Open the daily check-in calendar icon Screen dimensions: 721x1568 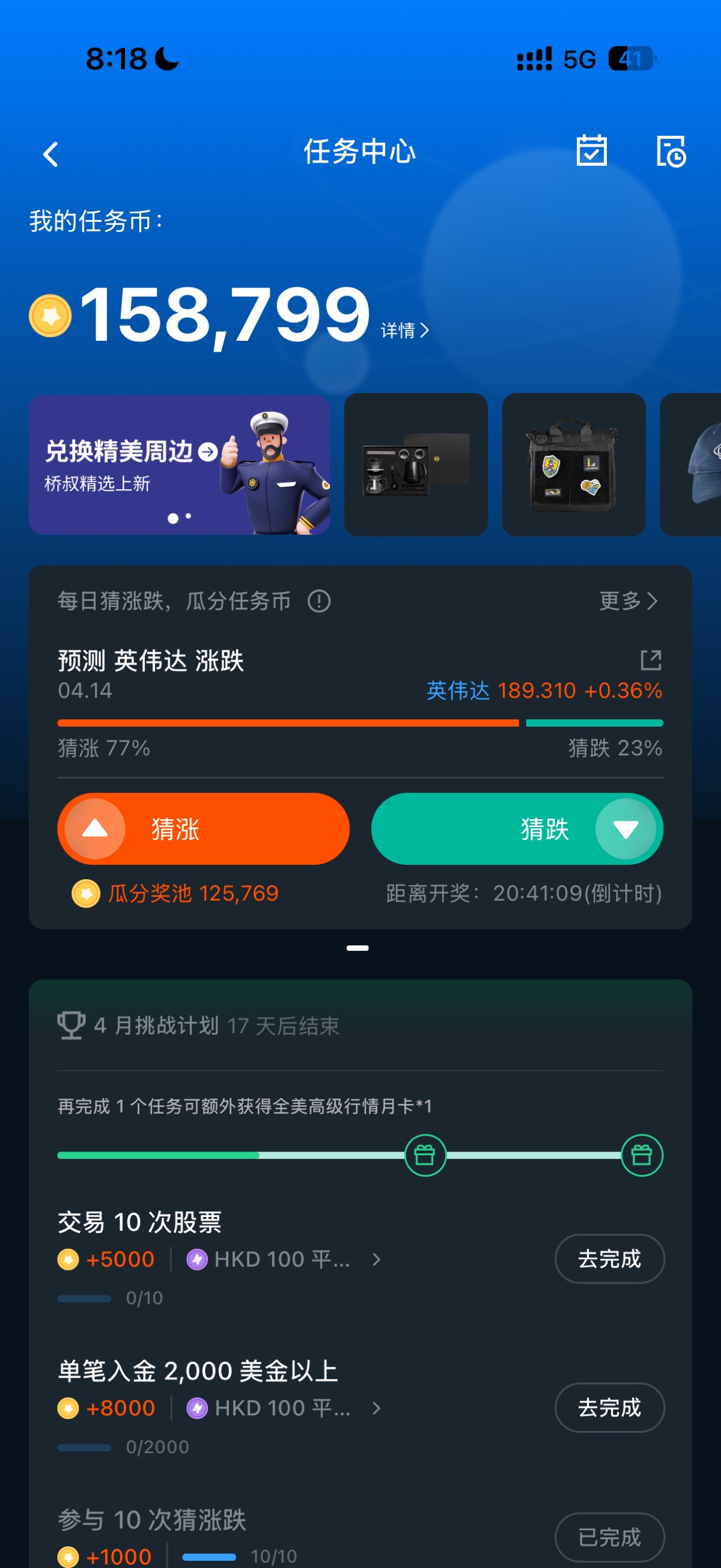[591, 150]
